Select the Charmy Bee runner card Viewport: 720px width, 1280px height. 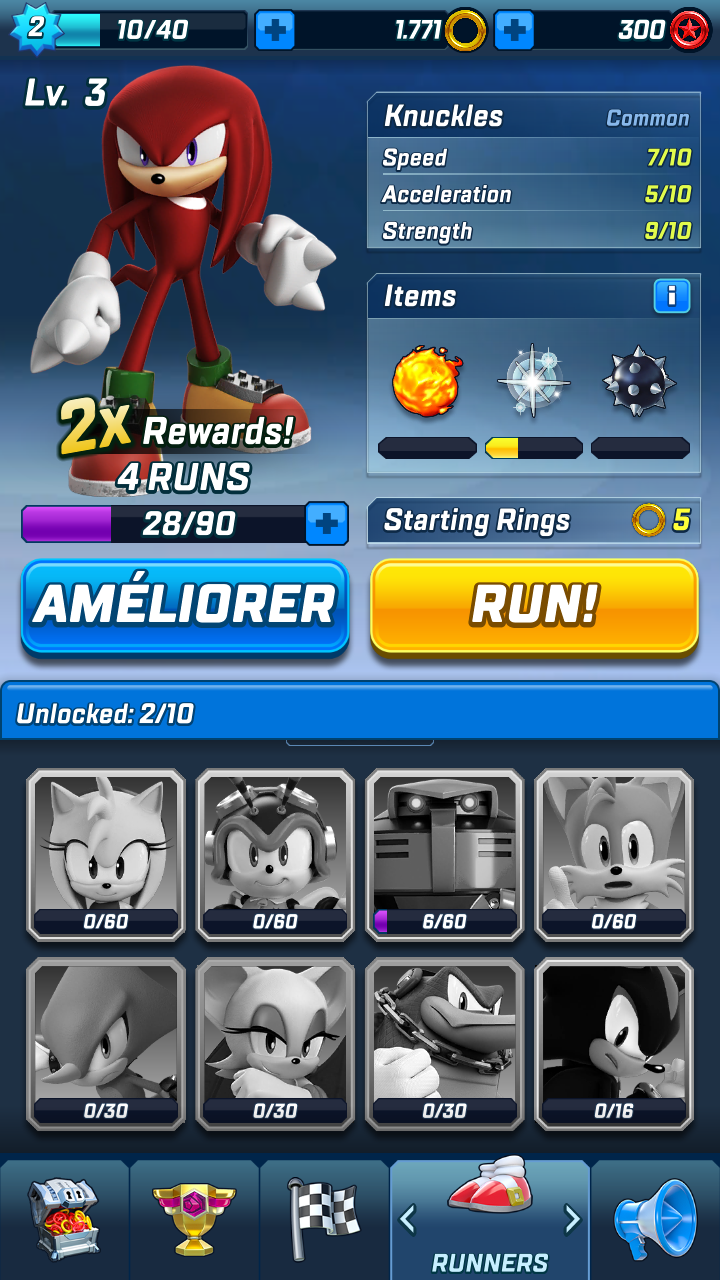point(275,855)
